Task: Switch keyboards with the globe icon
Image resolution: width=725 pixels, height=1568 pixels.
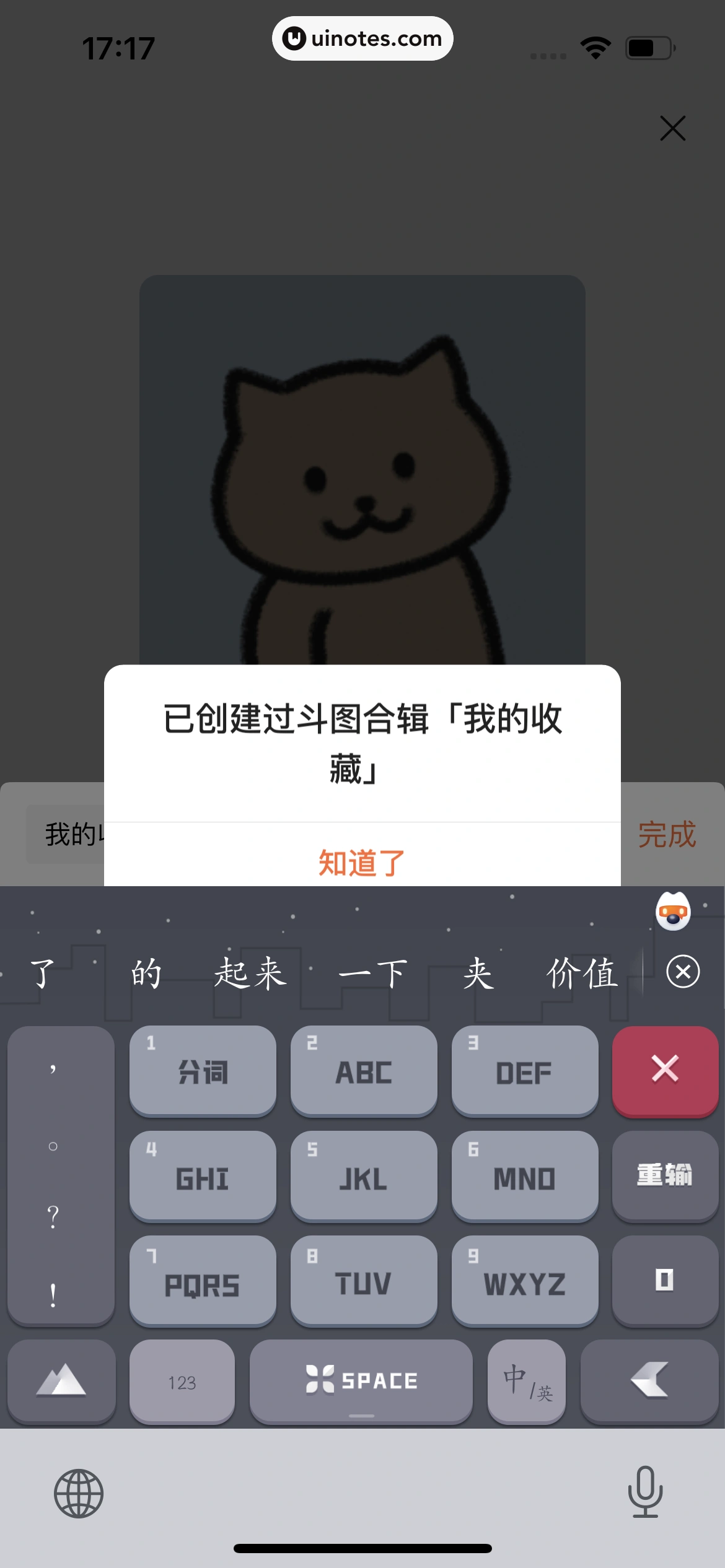Action: (79, 1493)
